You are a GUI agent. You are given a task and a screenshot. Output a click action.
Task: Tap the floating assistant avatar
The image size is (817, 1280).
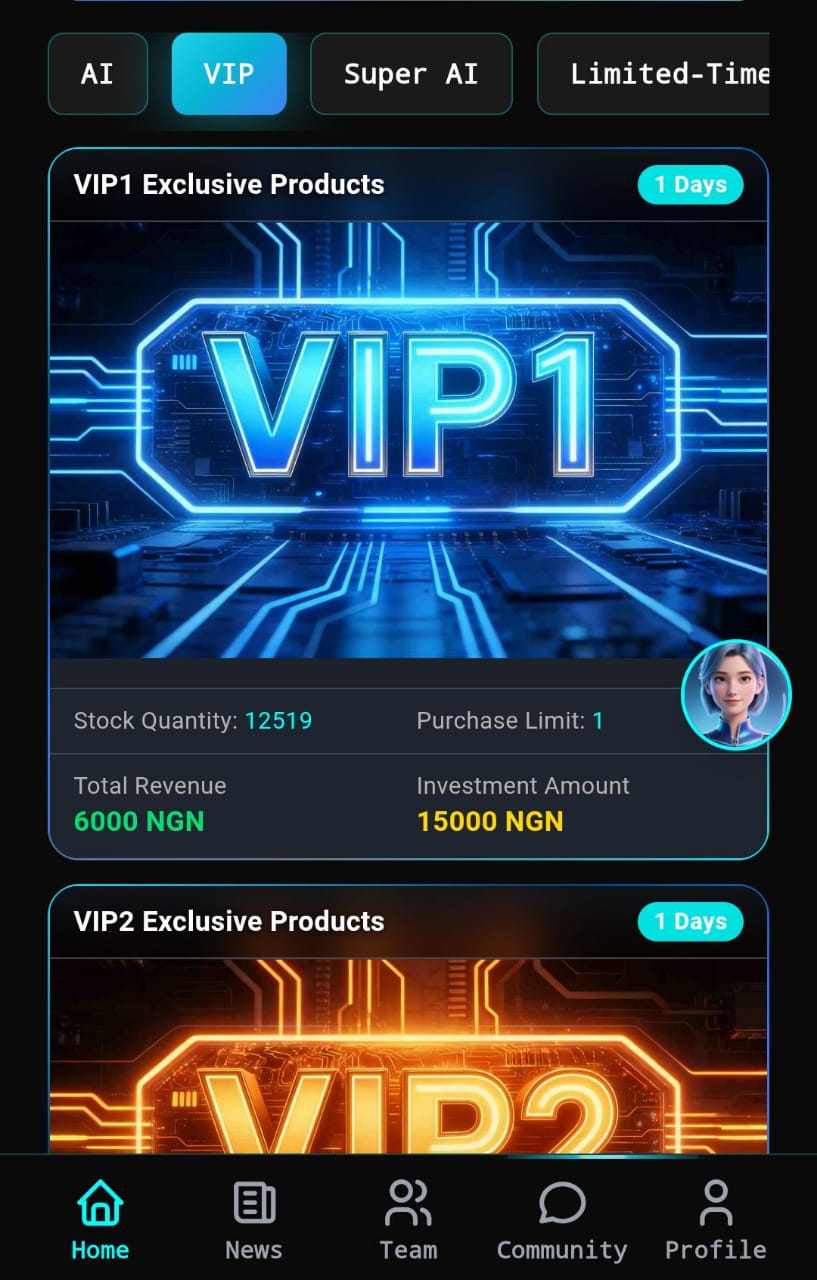click(736, 695)
